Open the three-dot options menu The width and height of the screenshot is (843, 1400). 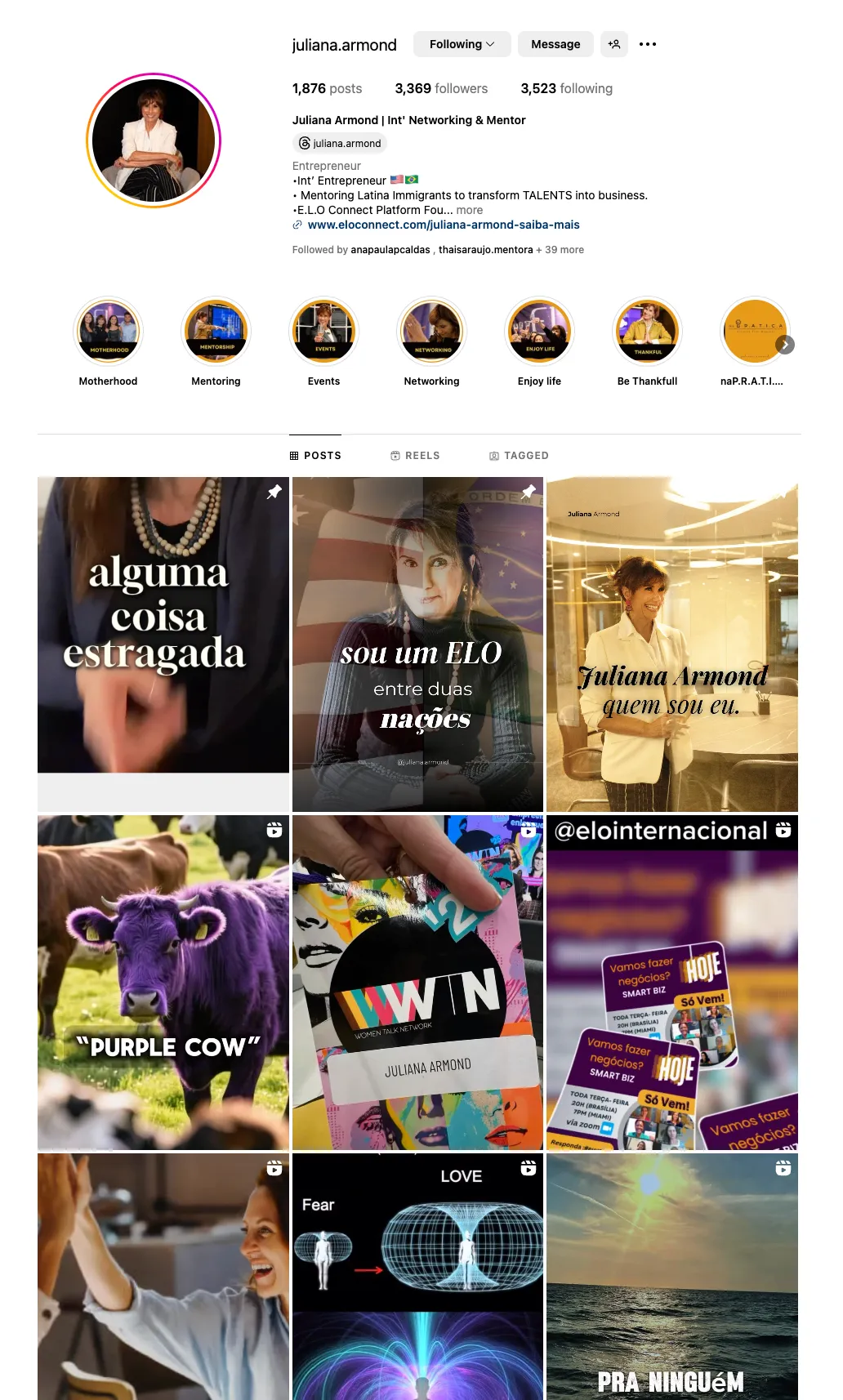(x=648, y=44)
